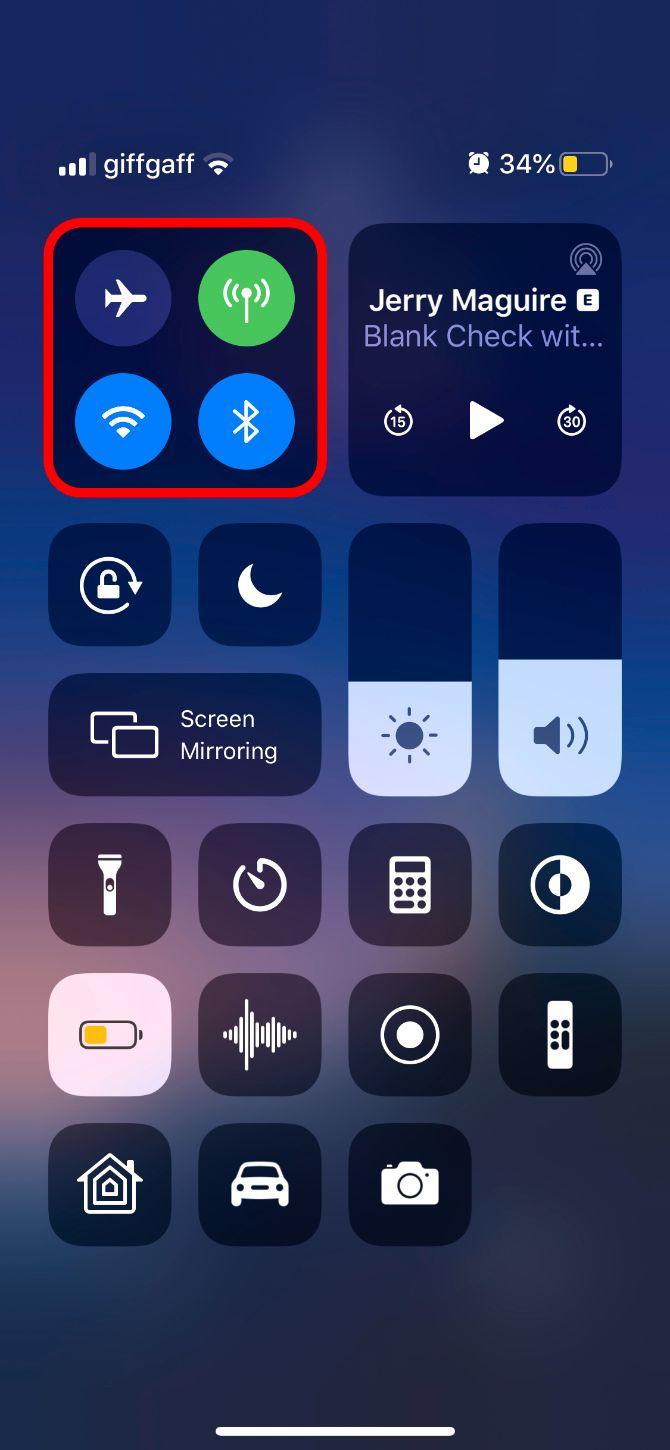Screen dimensions: 670x1450
Task: Open Voice Memos
Action: coord(260,1034)
